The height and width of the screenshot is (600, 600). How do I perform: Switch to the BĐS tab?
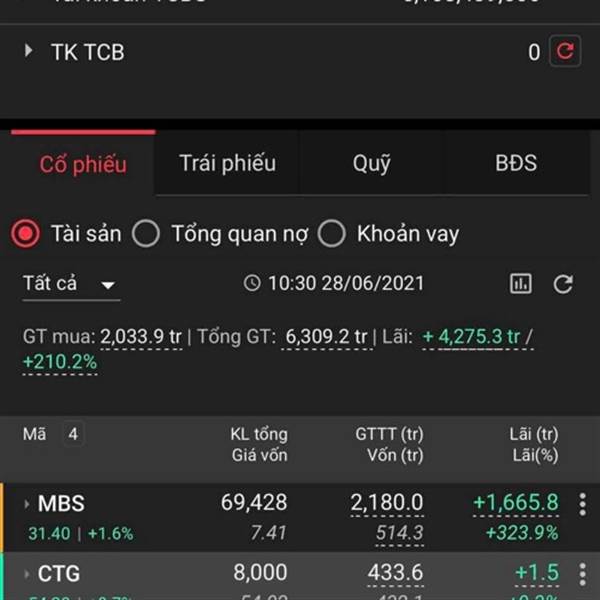tap(516, 164)
